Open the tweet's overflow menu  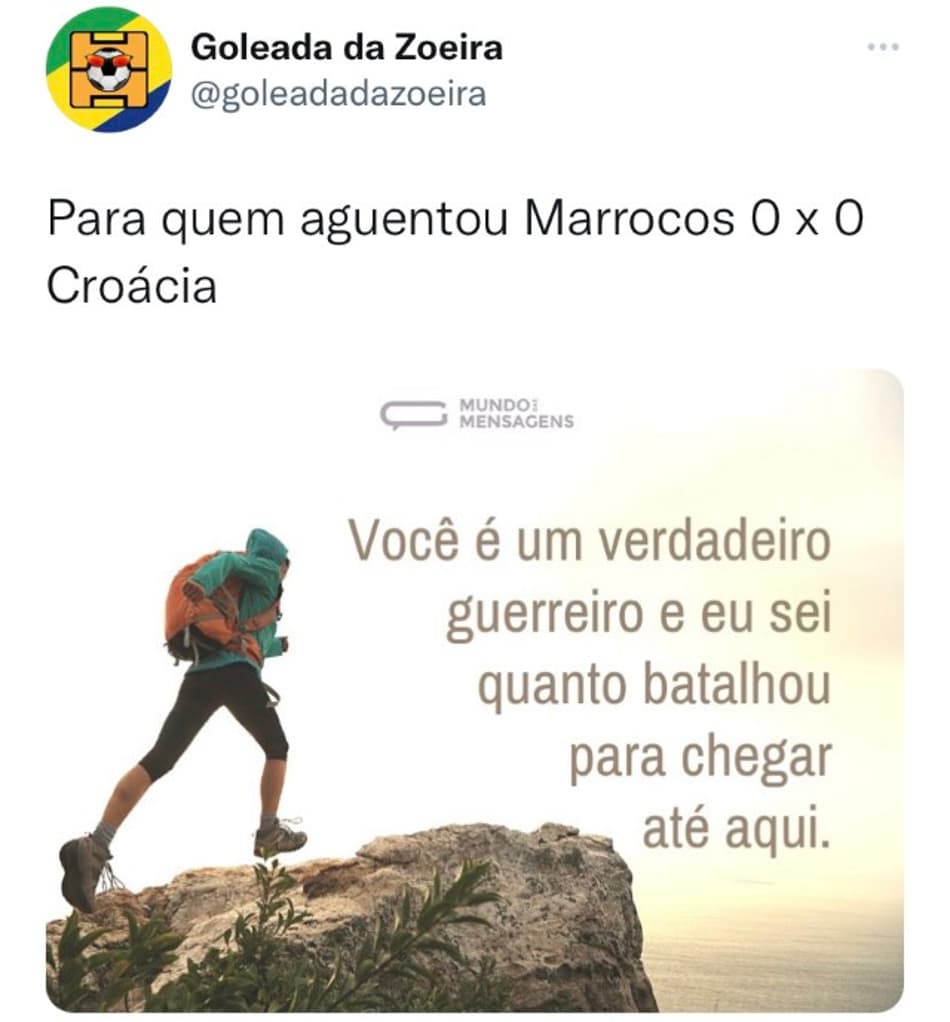(883, 48)
